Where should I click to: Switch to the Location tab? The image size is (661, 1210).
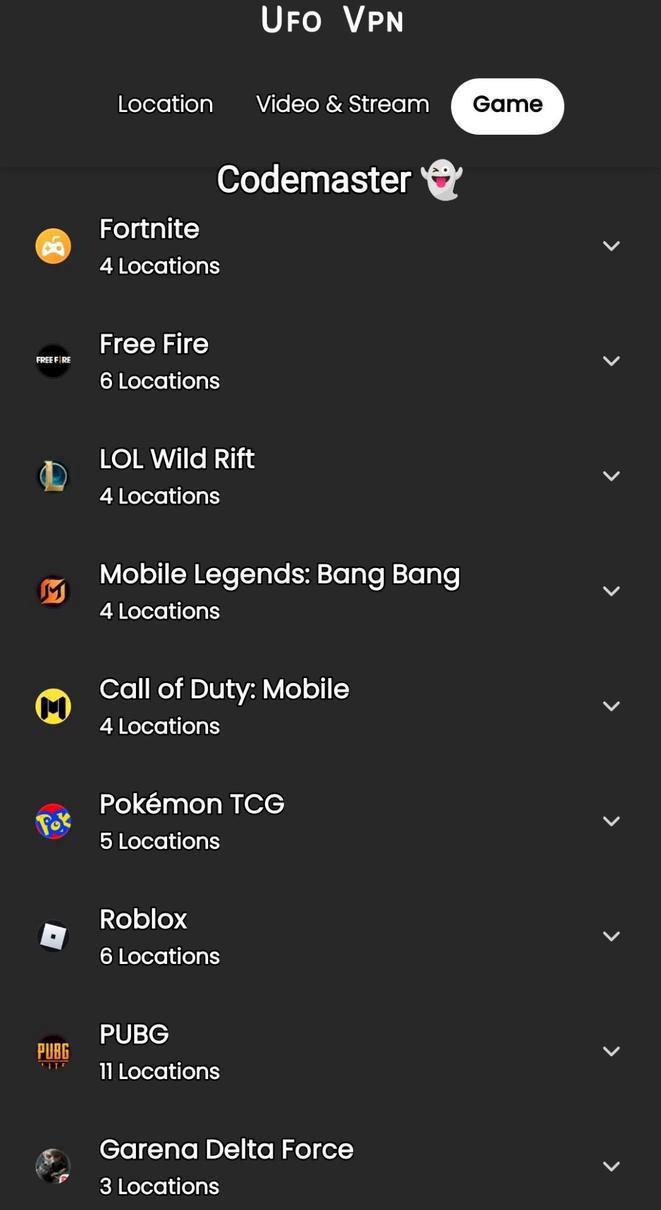[x=165, y=105]
